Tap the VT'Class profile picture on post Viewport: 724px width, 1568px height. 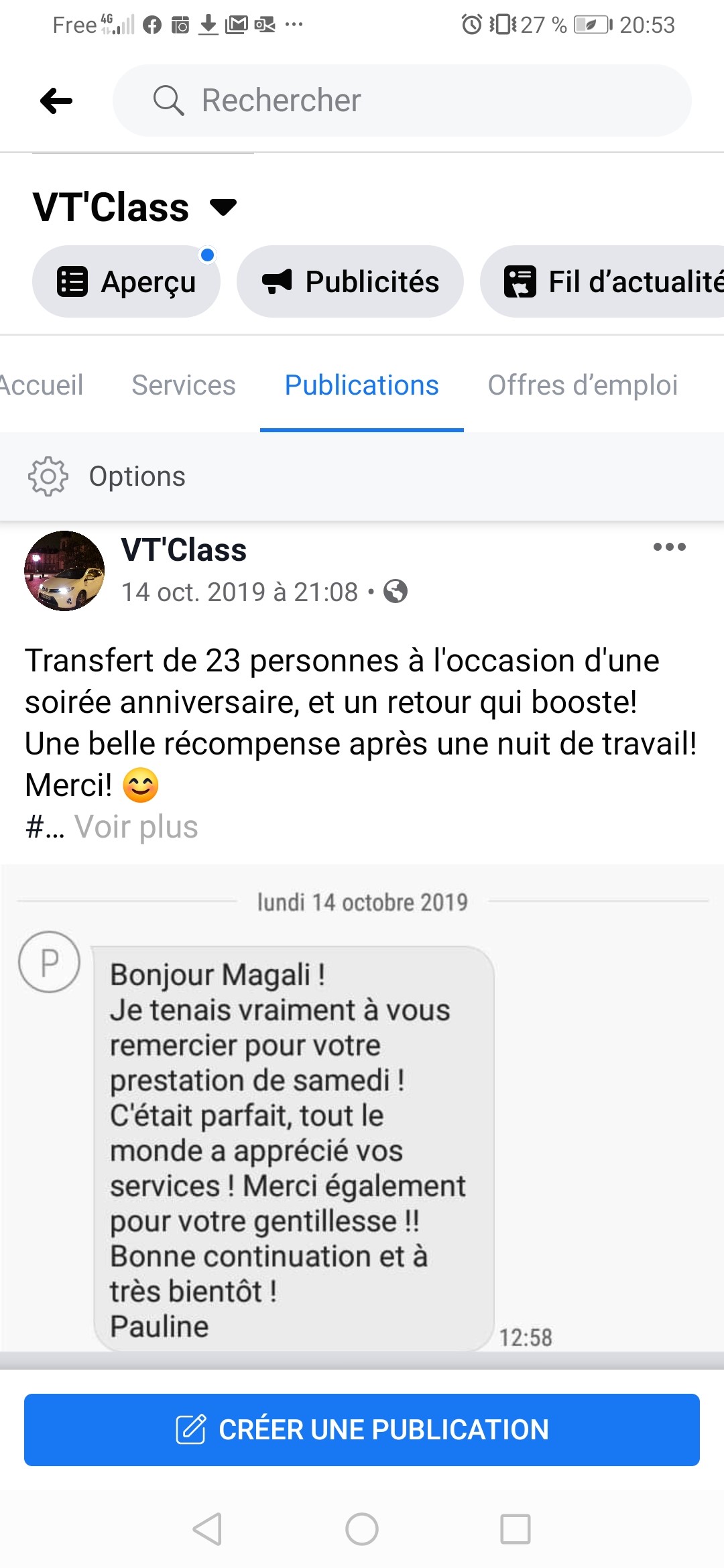click(64, 571)
